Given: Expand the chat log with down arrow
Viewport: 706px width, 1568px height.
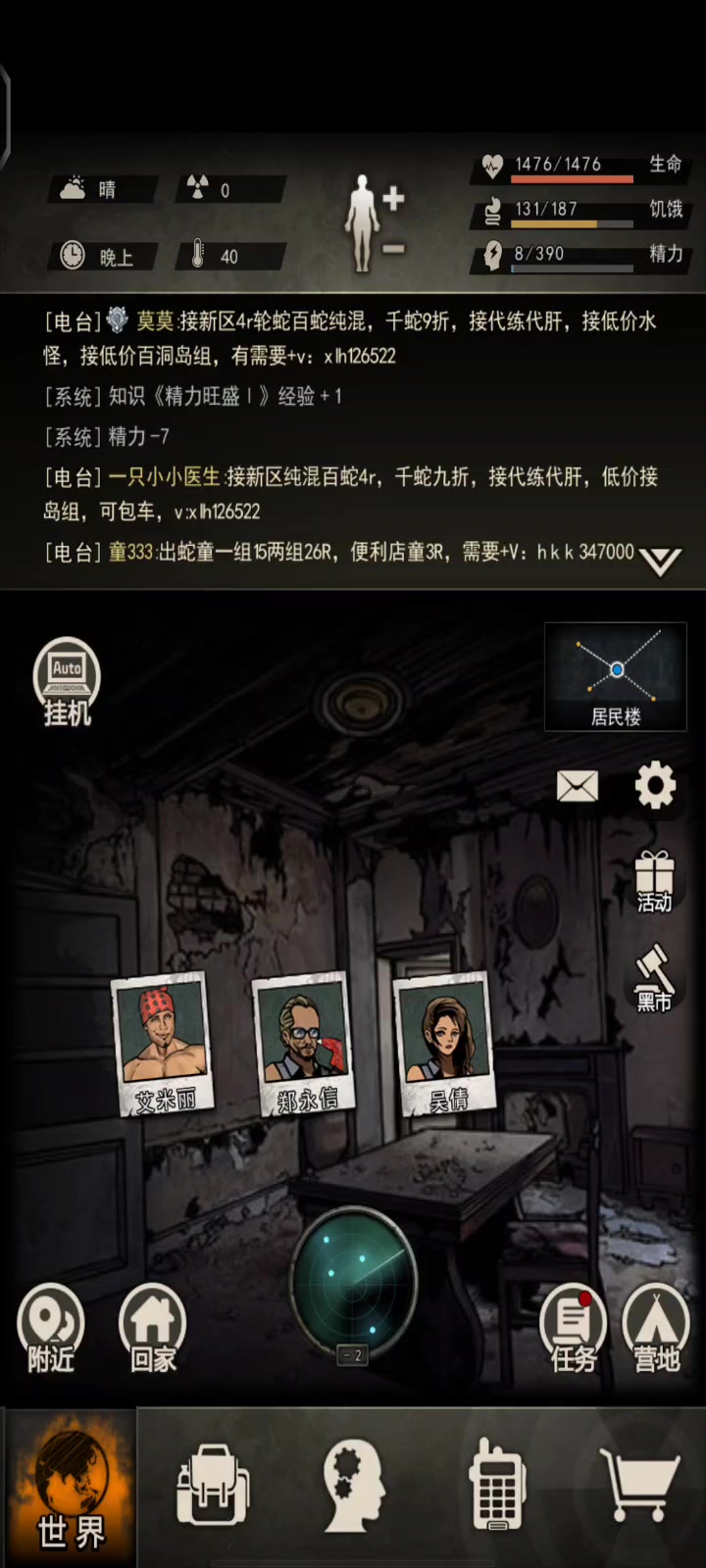Looking at the screenshot, I should click(x=660, y=562).
